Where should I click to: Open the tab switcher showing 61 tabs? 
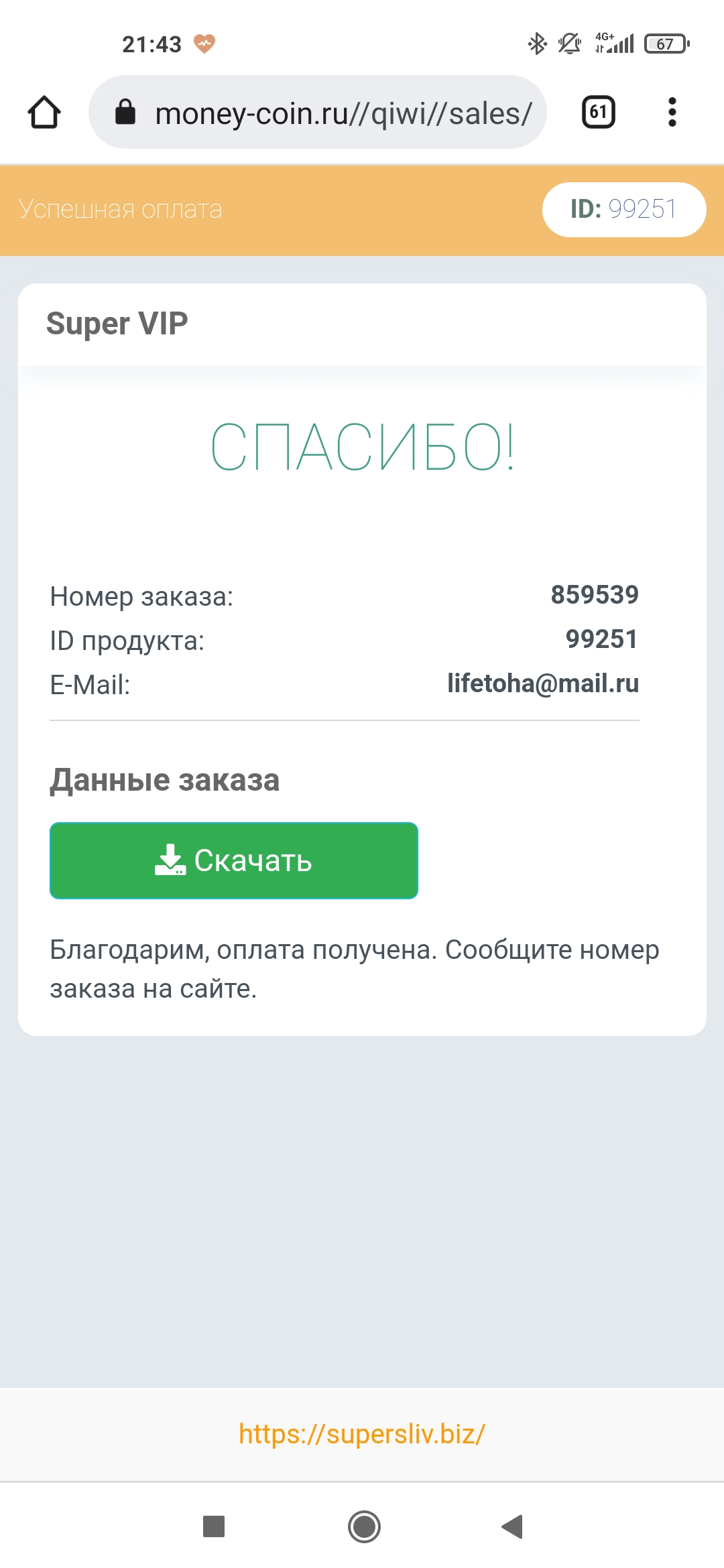[x=598, y=112]
